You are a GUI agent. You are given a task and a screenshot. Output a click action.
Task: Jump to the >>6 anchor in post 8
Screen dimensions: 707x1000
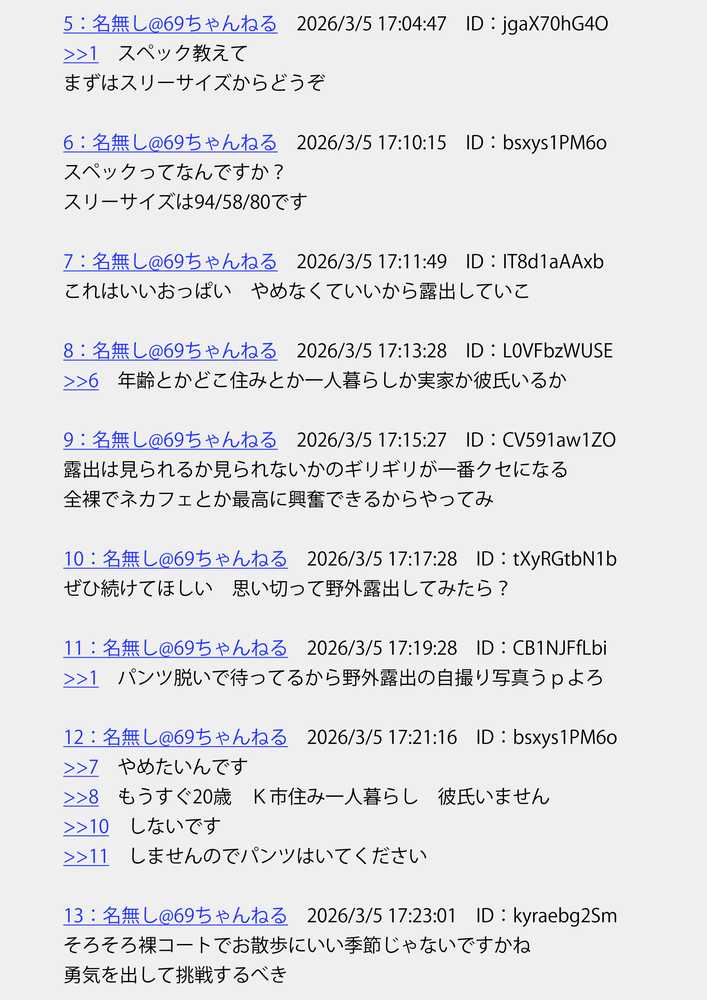(81, 381)
